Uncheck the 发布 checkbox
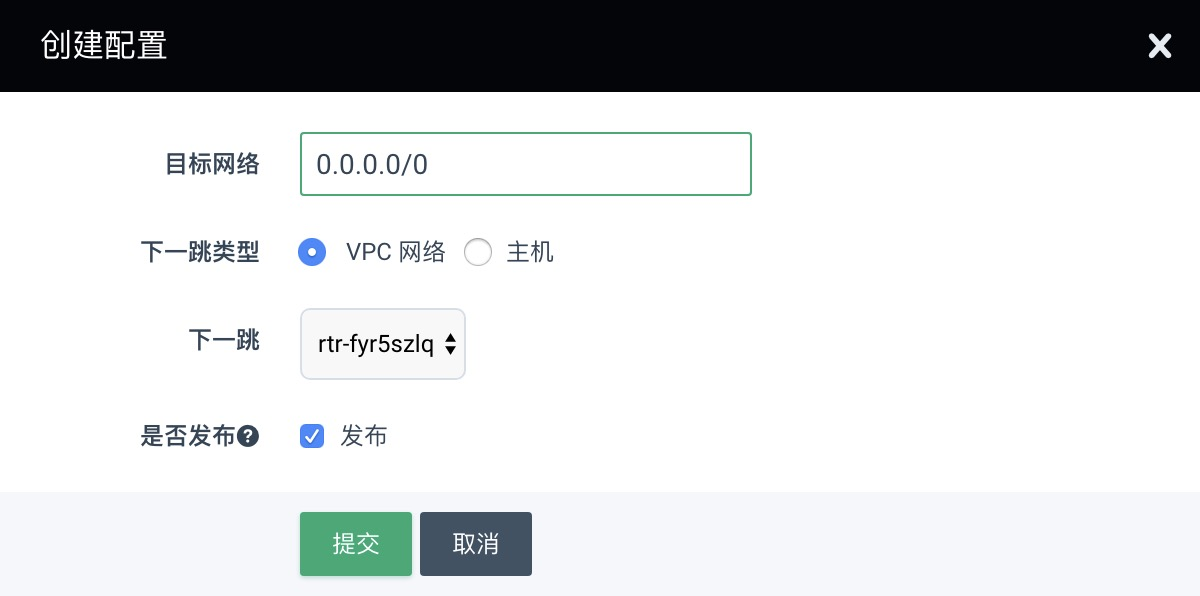Viewport: 1200px width, 596px height. (x=312, y=436)
